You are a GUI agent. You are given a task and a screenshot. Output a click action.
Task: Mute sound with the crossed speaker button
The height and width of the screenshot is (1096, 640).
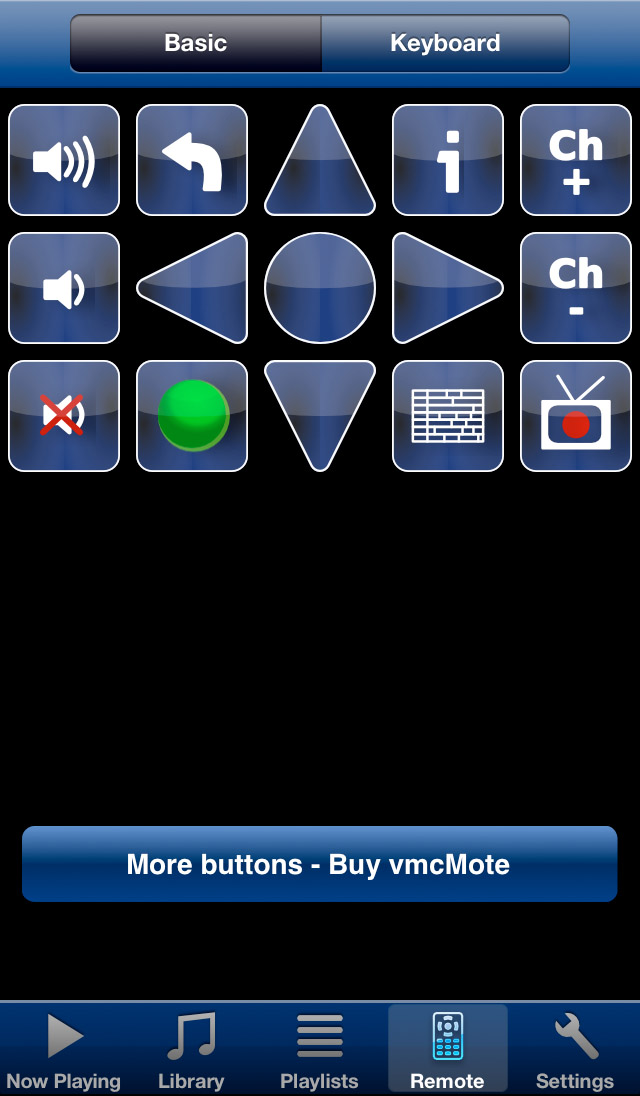[64, 416]
